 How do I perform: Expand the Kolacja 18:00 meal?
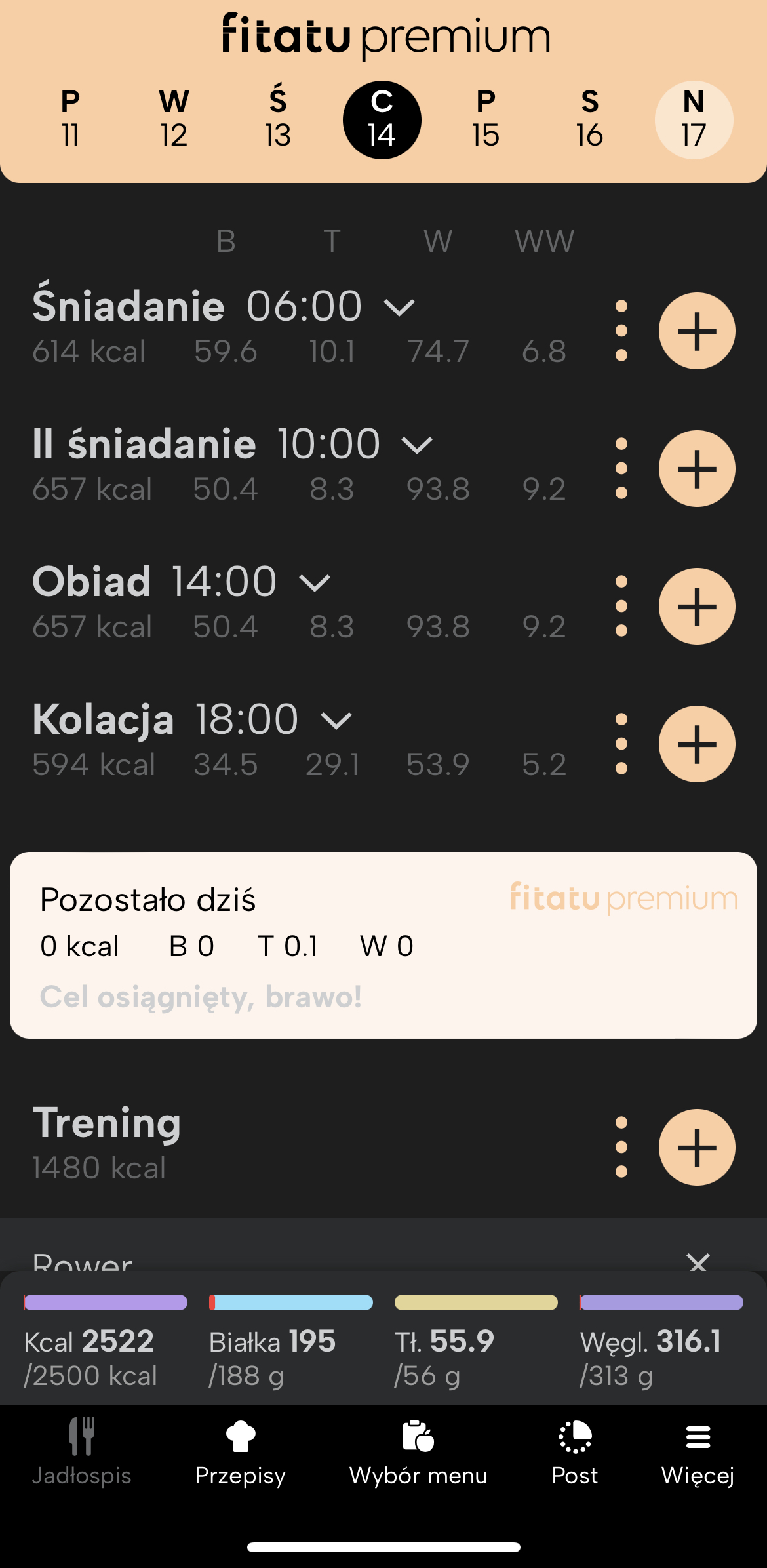[336, 720]
